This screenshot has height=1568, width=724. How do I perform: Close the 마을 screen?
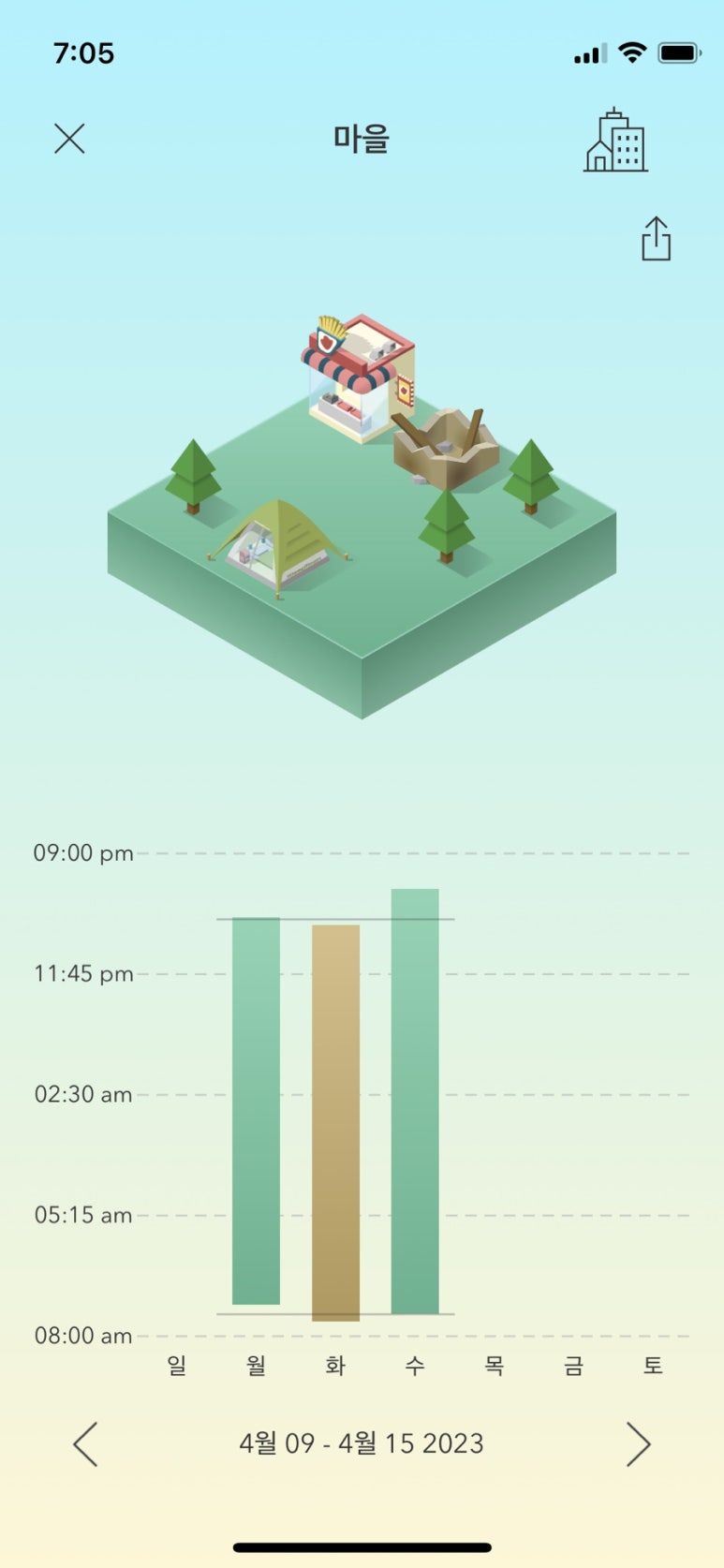[x=69, y=139]
